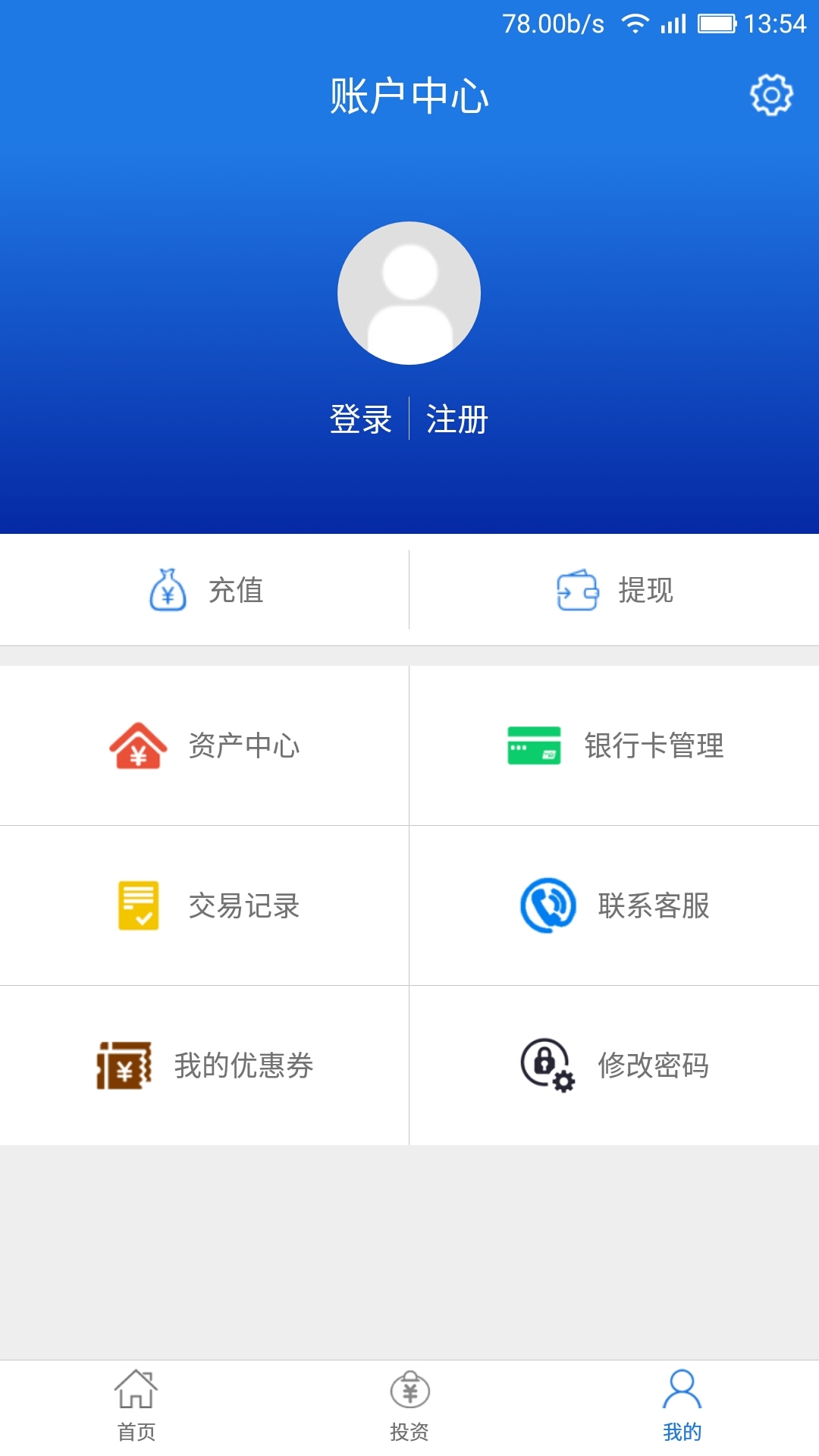Select the 我的 tab
819x1456 pixels.
(x=682, y=1407)
